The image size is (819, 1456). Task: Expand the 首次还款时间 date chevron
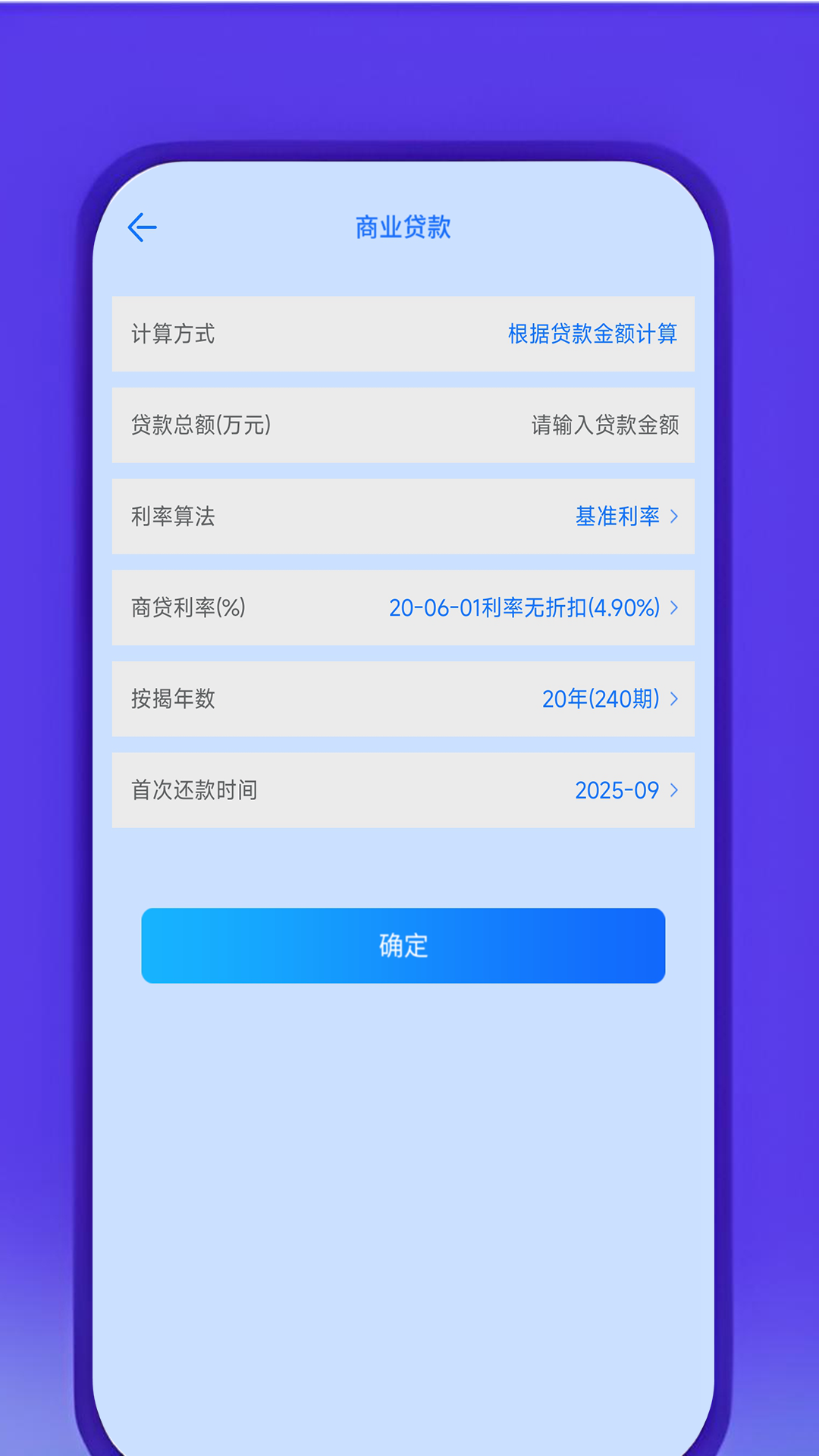(675, 791)
